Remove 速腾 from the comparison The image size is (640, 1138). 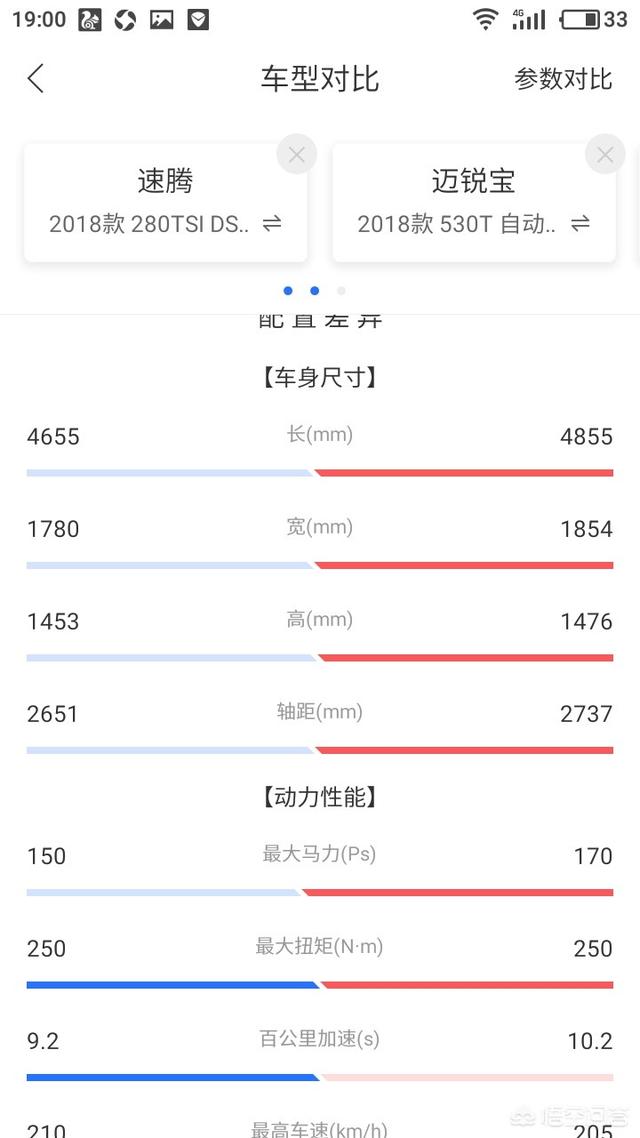(296, 155)
